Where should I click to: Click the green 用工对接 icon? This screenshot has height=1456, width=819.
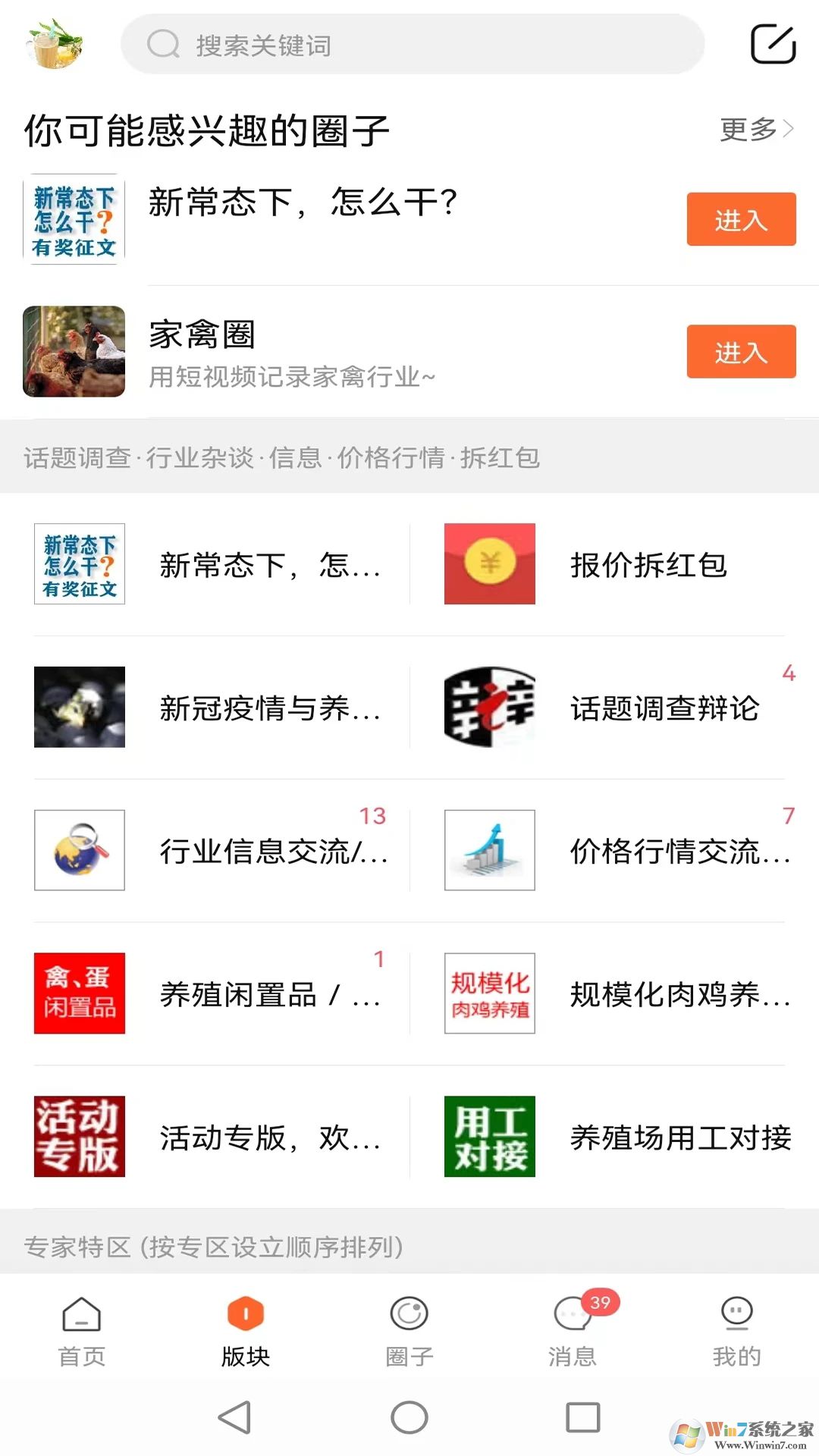(x=489, y=1136)
